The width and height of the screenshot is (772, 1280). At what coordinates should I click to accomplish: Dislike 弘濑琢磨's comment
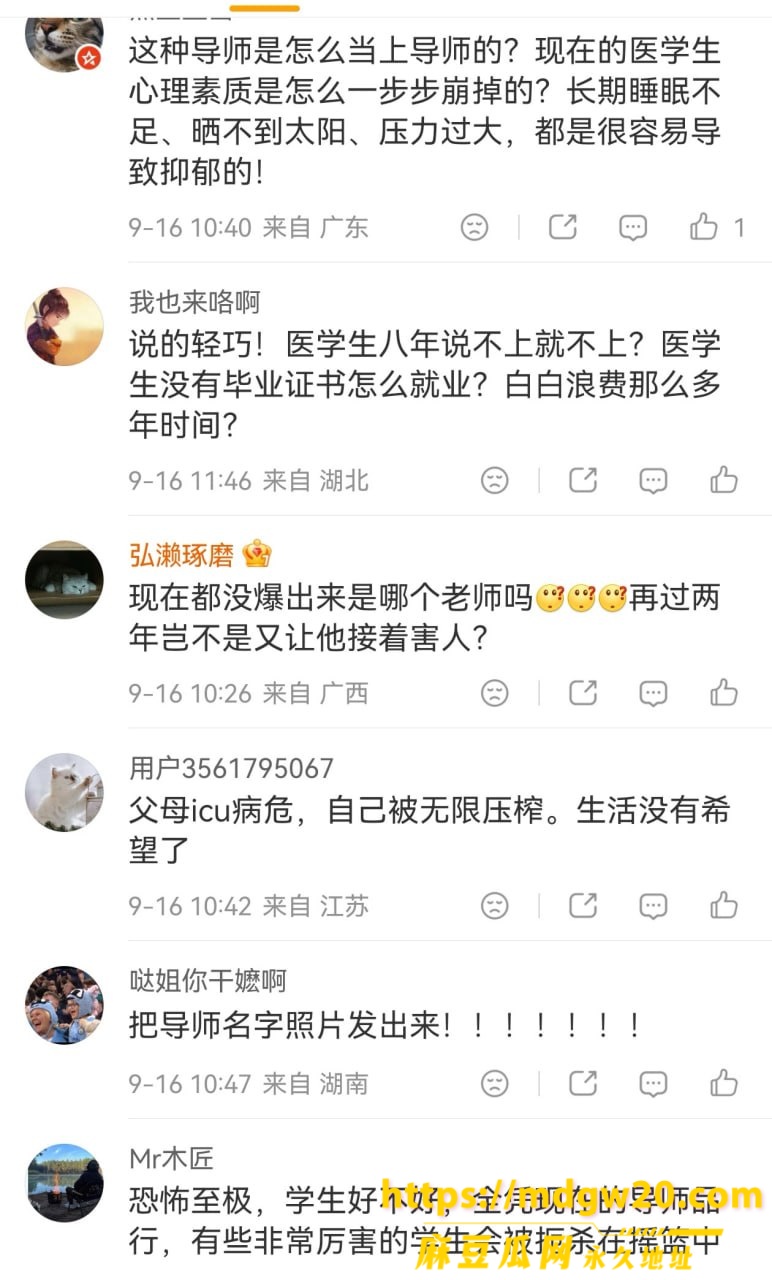click(x=494, y=692)
